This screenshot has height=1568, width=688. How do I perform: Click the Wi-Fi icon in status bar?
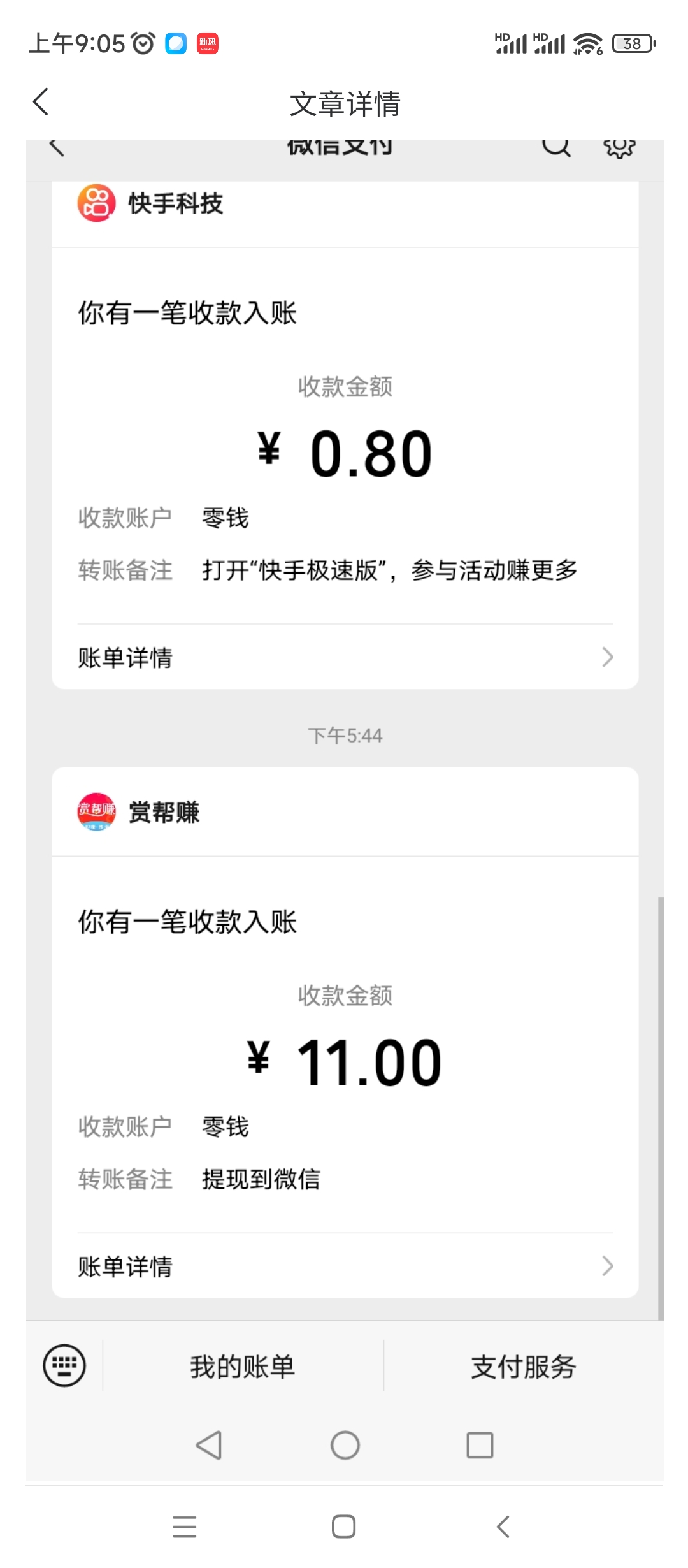click(x=587, y=43)
